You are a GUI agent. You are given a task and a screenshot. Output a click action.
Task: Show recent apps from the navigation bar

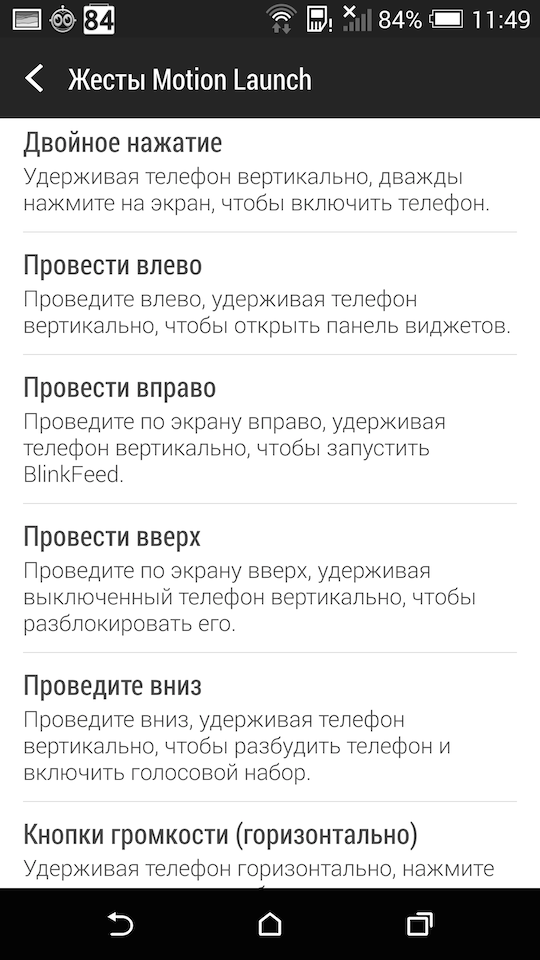click(420, 924)
